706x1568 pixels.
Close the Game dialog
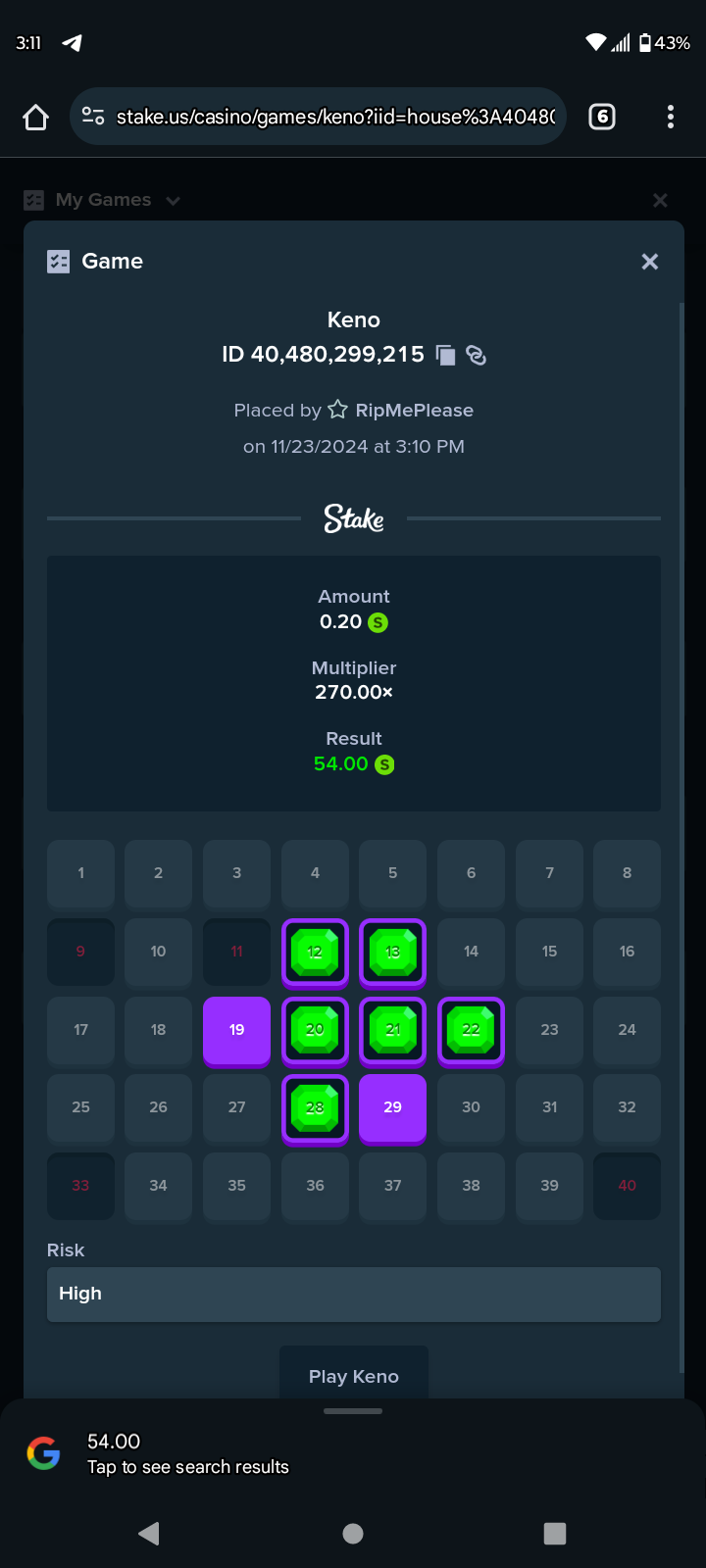pos(649,262)
